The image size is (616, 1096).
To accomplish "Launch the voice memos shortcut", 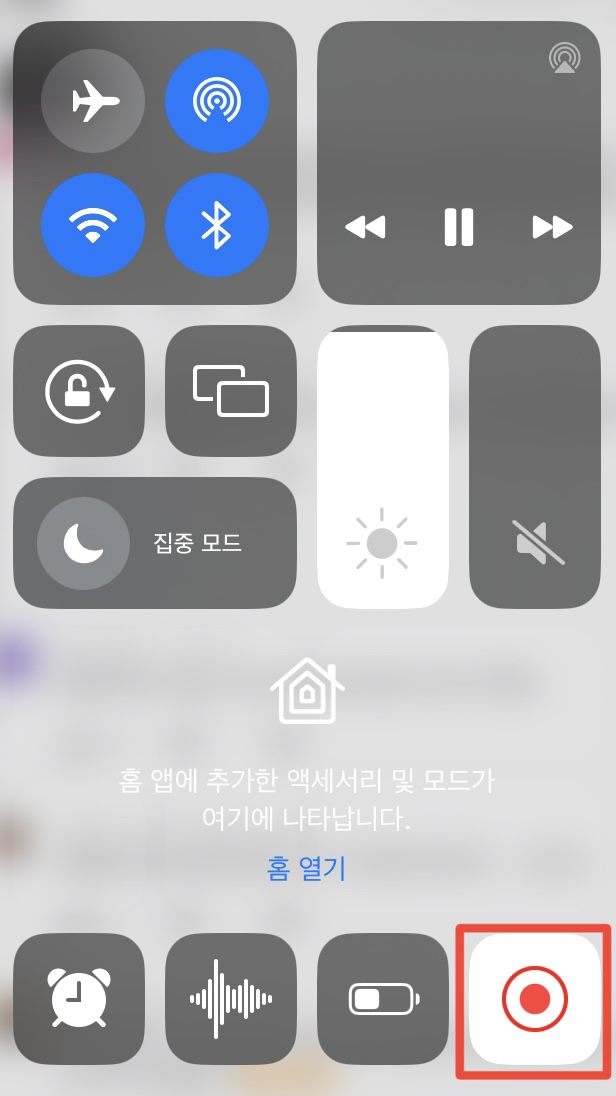I will pos(231,998).
